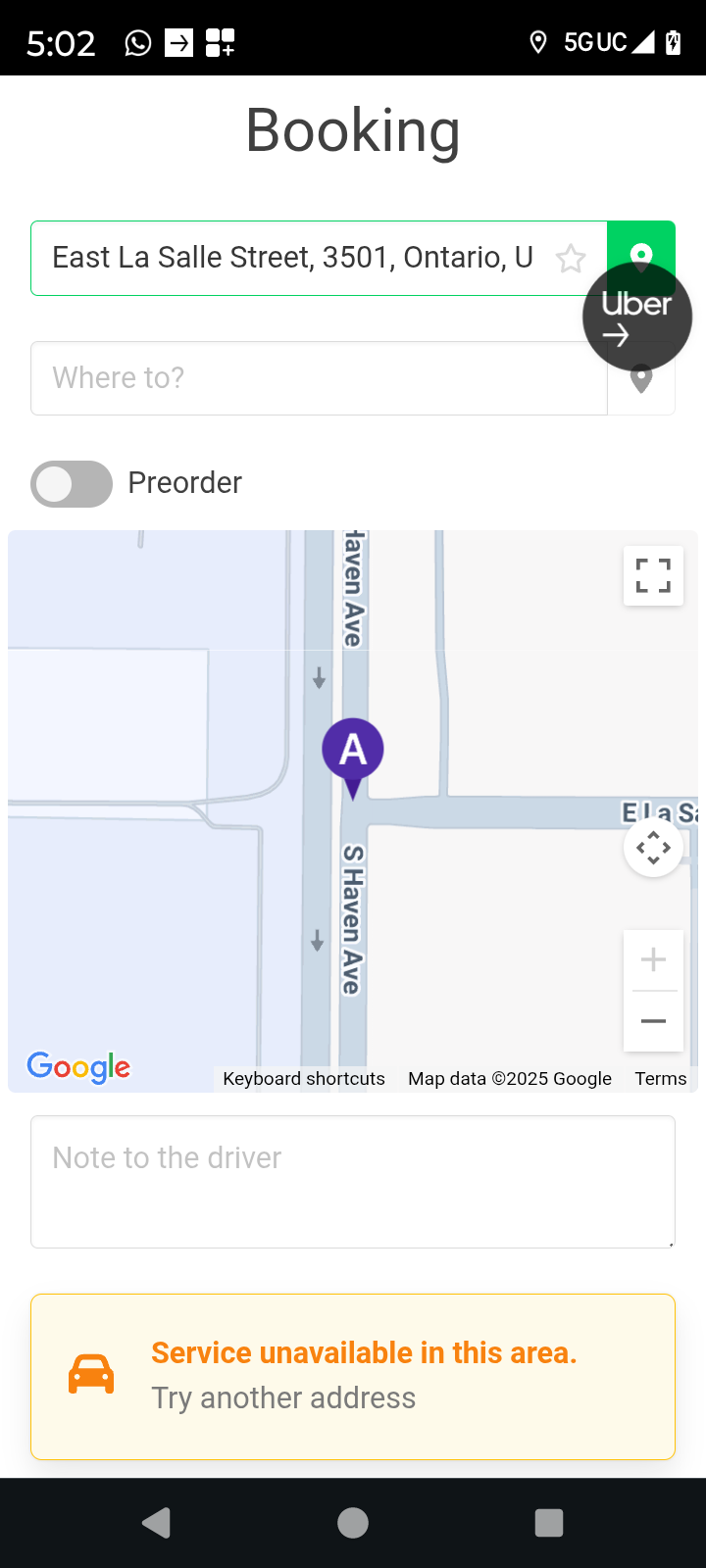This screenshot has width=706, height=1568.
Task: Open the Google Maps Terms link
Action: (x=660, y=1079)
